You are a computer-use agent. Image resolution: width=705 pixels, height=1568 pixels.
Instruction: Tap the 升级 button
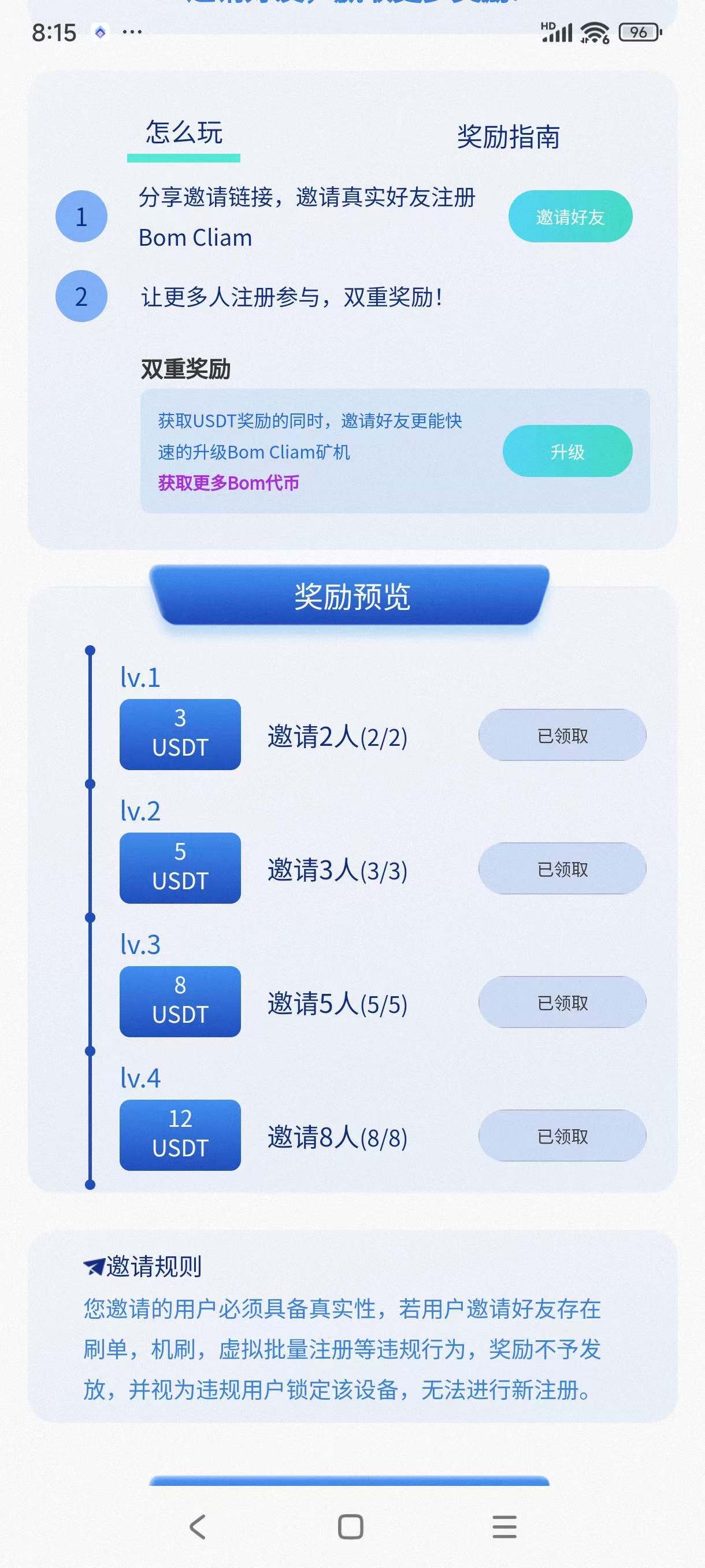[567, 451]
